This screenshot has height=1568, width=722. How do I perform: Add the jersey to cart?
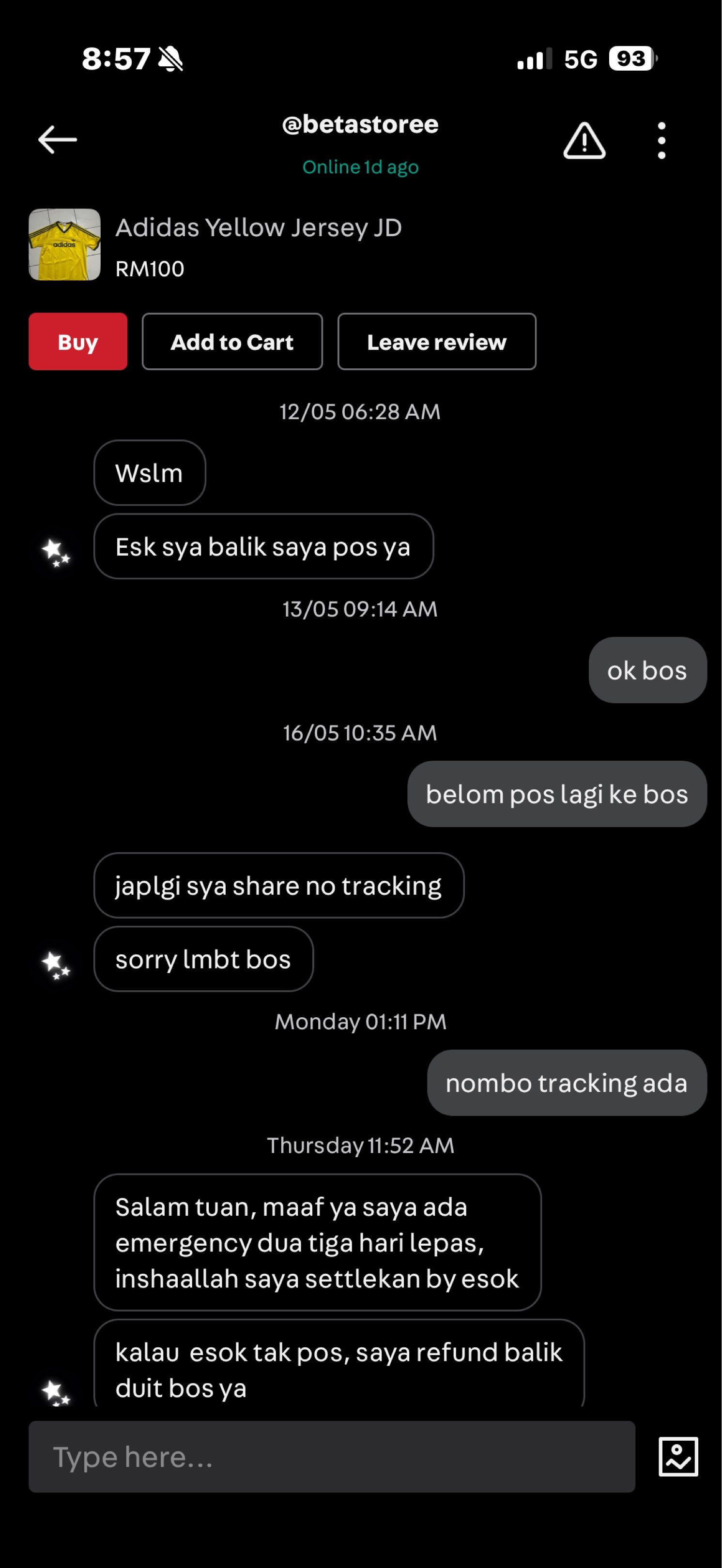pos(232,342)
